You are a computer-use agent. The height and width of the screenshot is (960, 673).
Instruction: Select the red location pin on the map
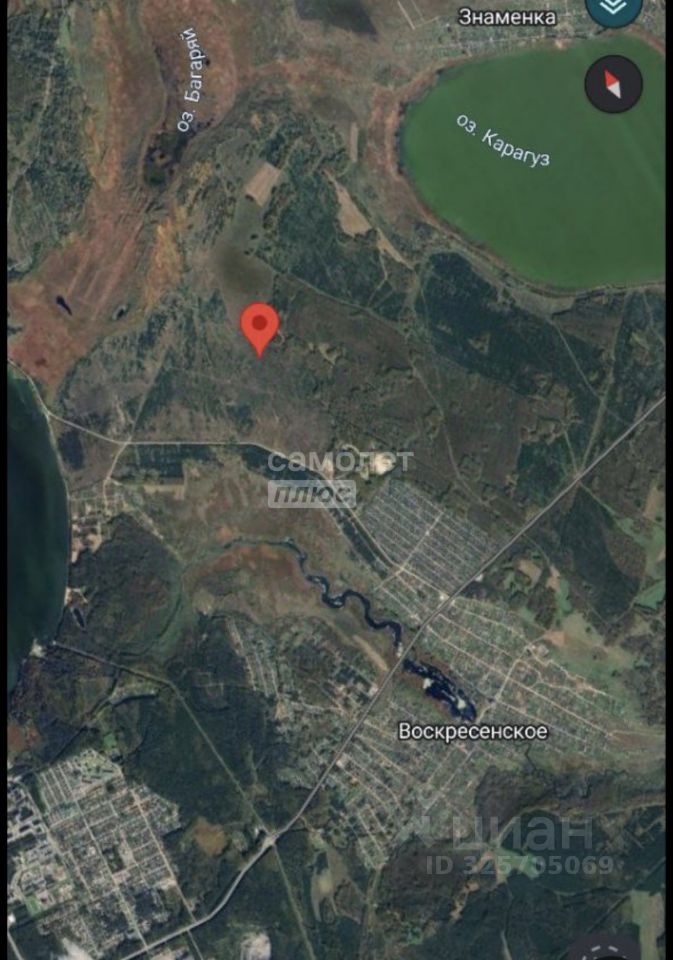point(260,325)
